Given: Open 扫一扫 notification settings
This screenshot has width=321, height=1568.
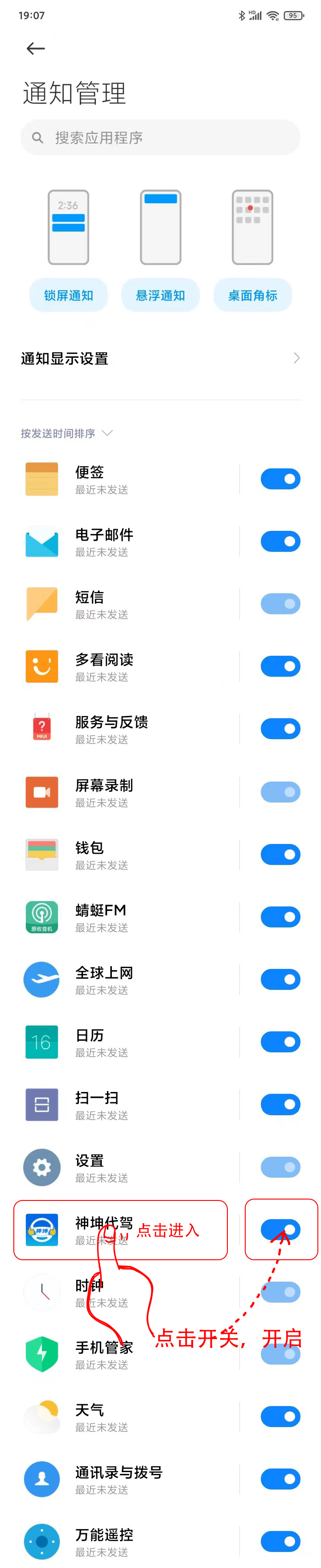Looking at the screenshot, I should coord(122,1105).
